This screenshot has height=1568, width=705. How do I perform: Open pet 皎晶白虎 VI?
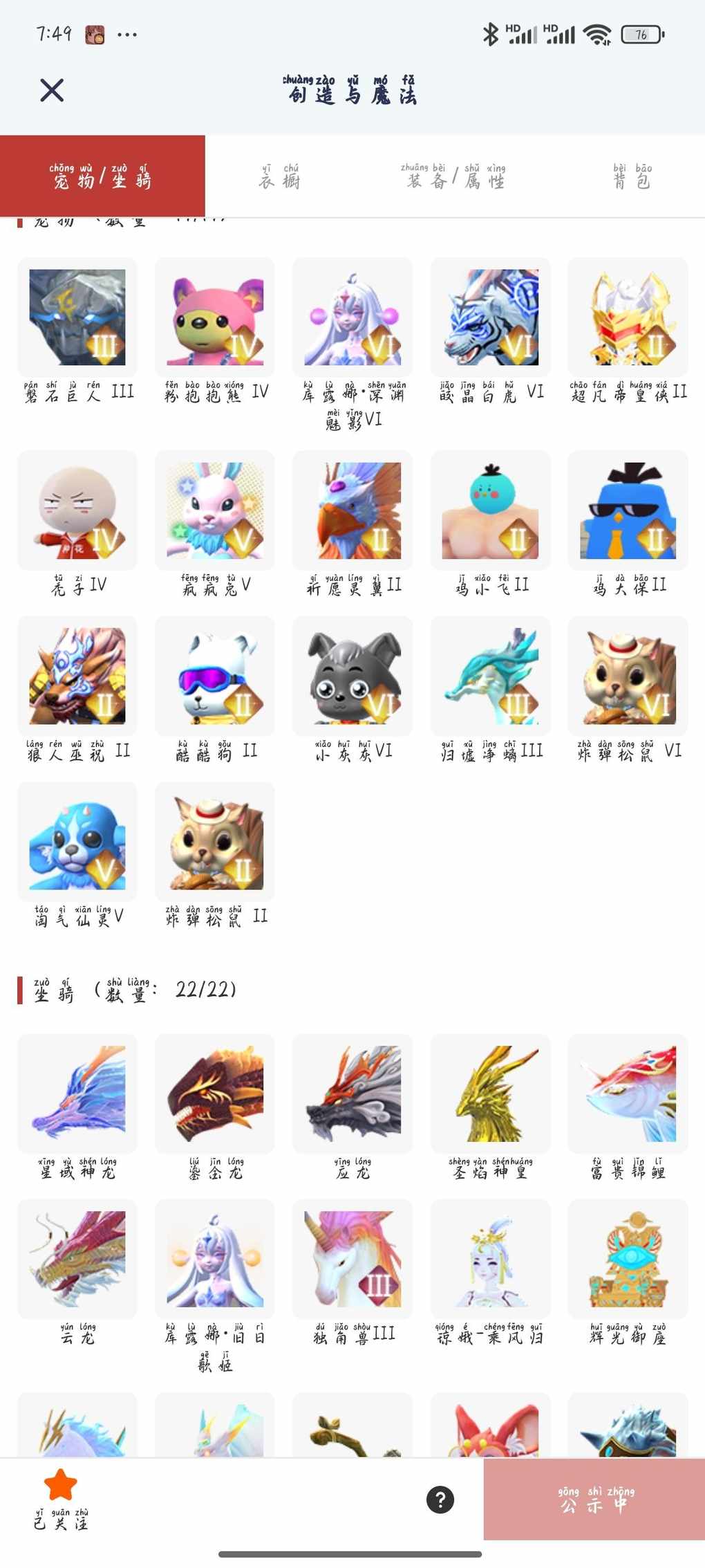point(491,317)
